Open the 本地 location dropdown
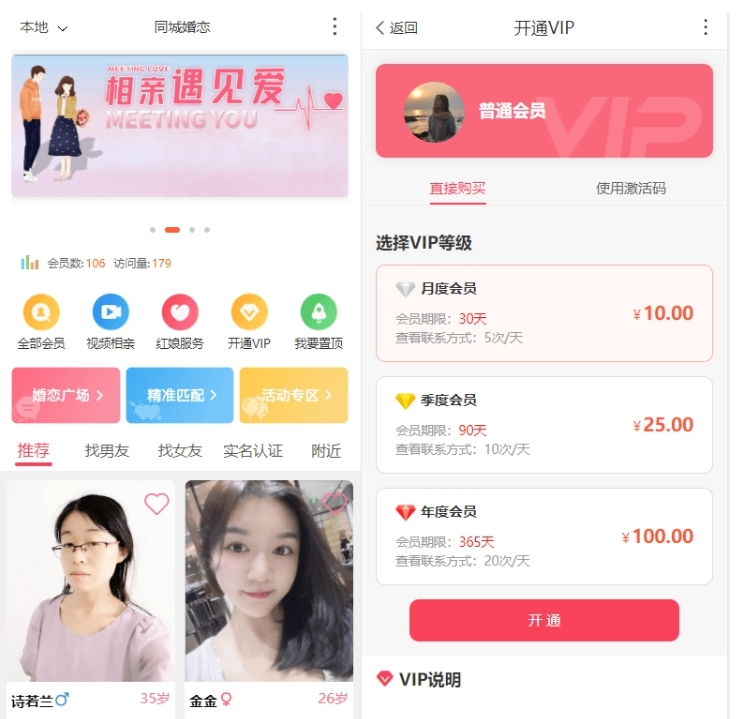 click(x=43, y=28)
